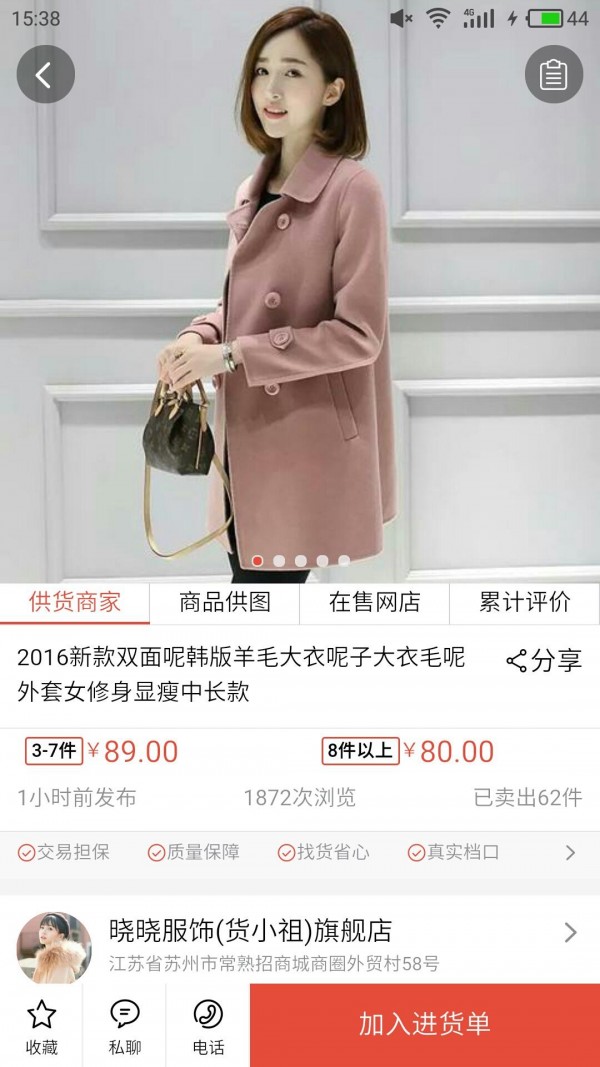Switch to the 供货商家 tab

click(75, 602)
